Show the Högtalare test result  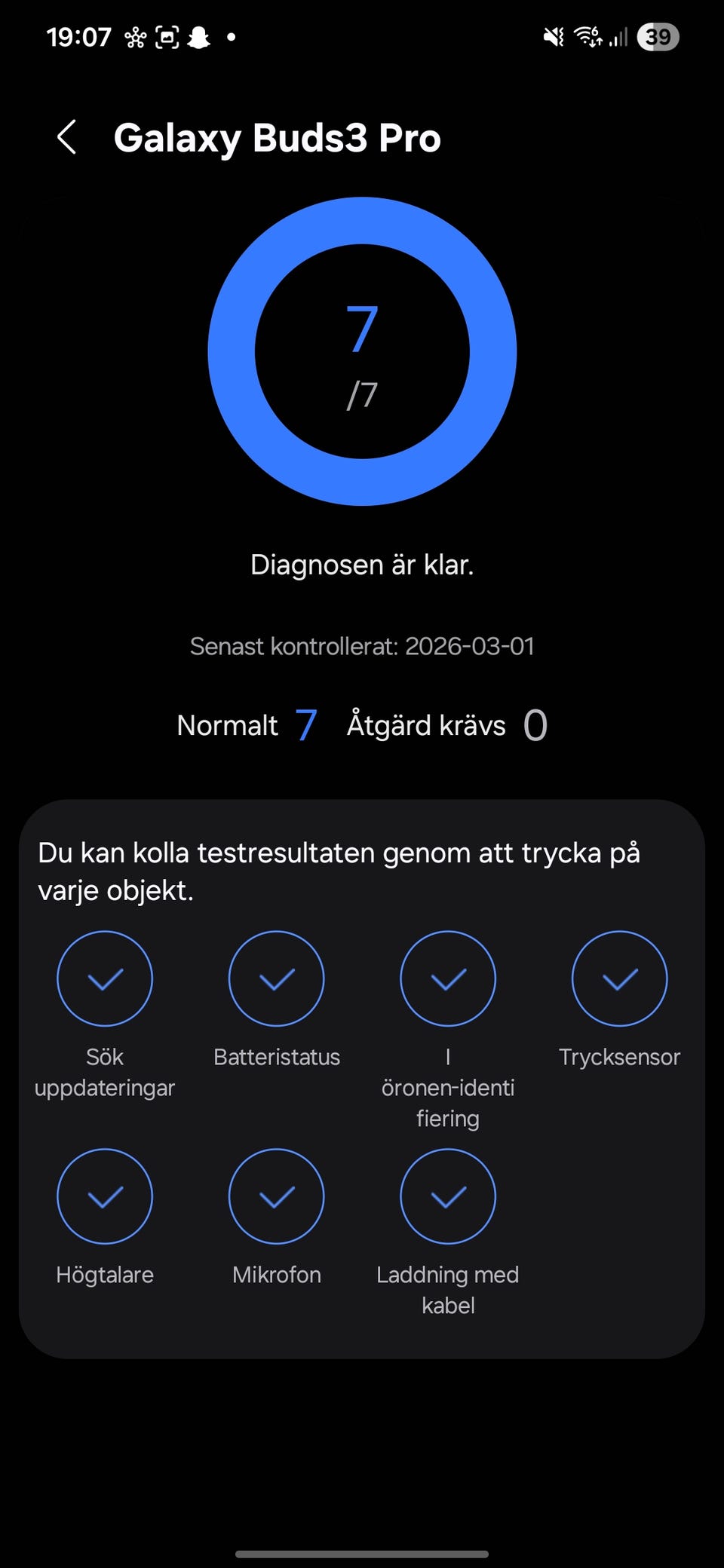click(x=105, y=1196)
